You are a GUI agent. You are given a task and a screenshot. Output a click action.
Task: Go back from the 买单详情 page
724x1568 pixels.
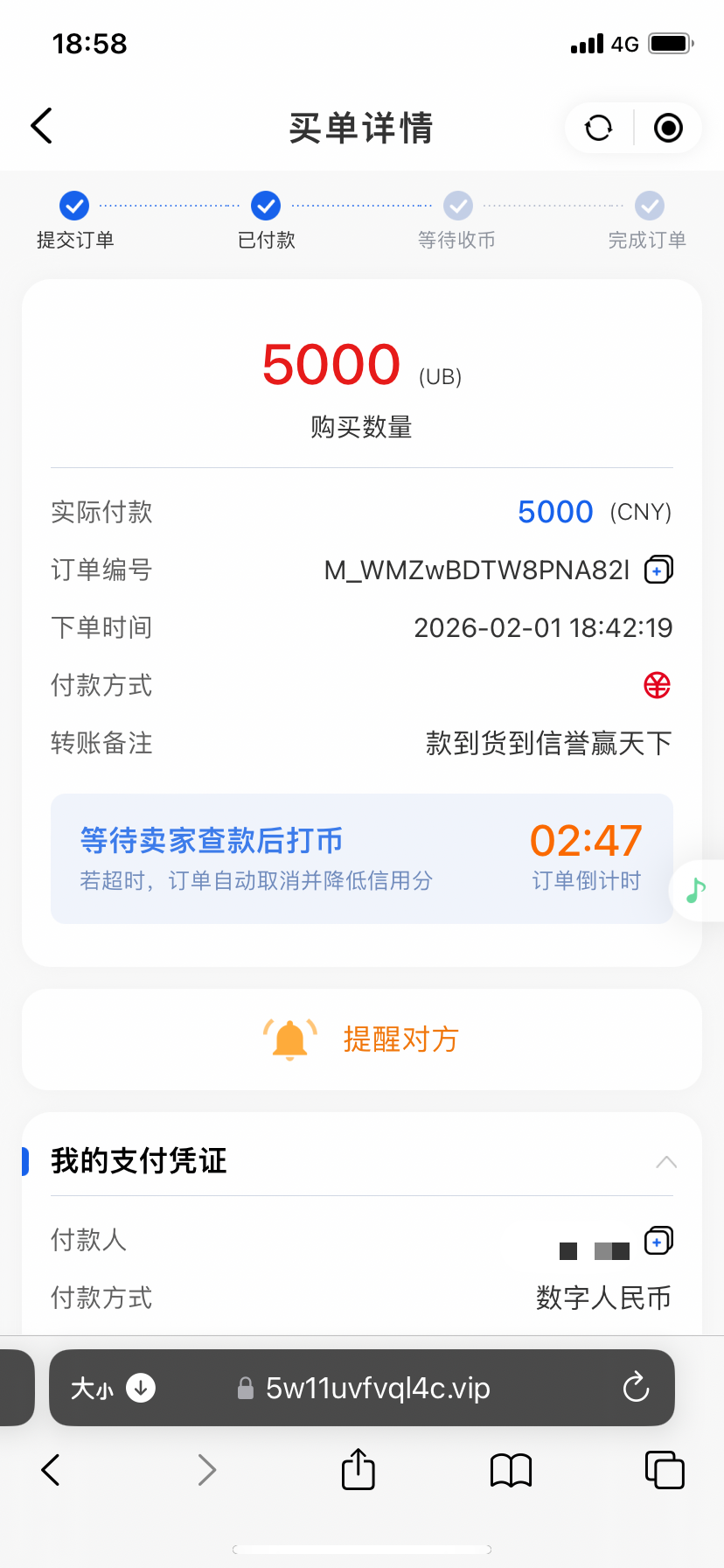point(42,126)
